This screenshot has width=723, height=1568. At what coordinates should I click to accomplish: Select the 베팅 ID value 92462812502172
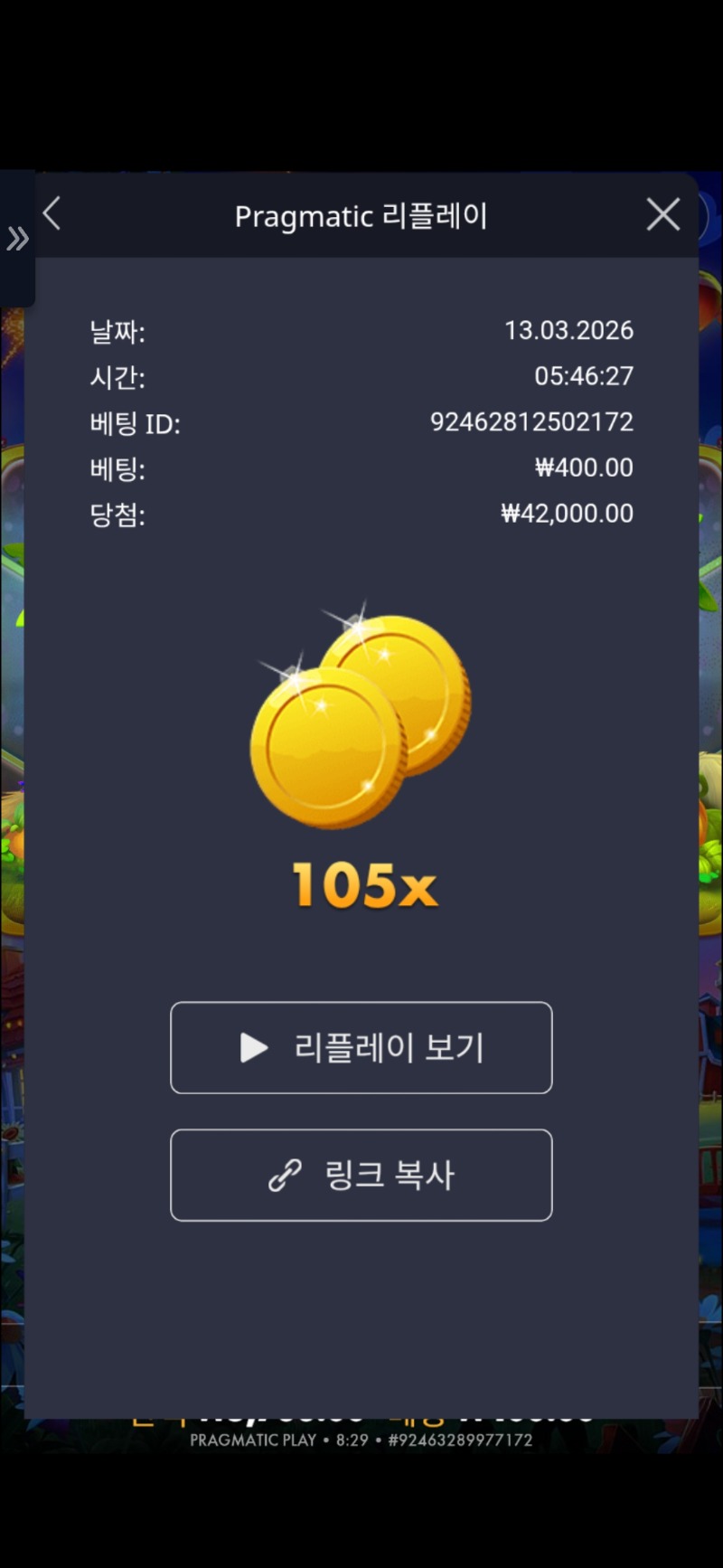click(531, 422)
